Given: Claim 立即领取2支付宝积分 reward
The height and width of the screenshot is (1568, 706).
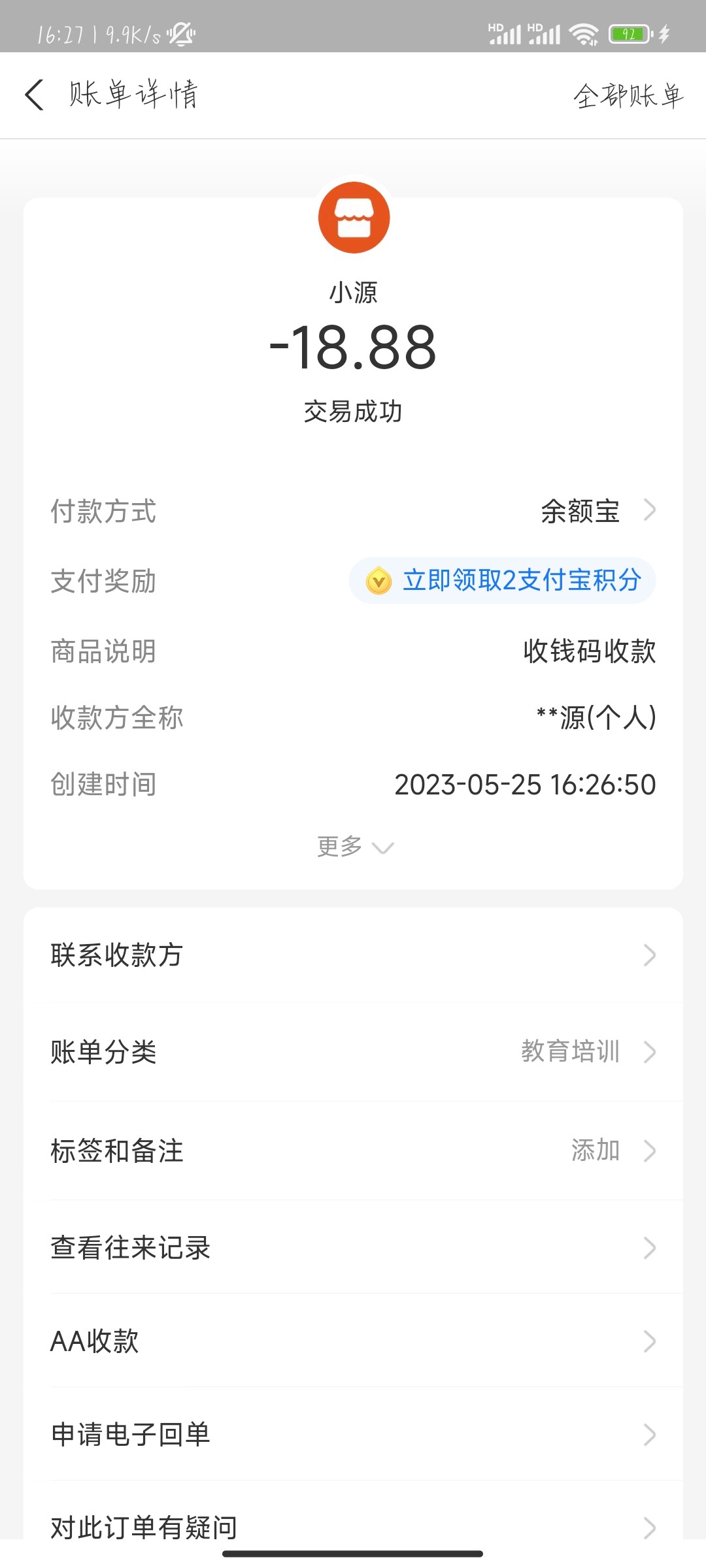Looking at the screenshot, I should (x=503, y=580).
